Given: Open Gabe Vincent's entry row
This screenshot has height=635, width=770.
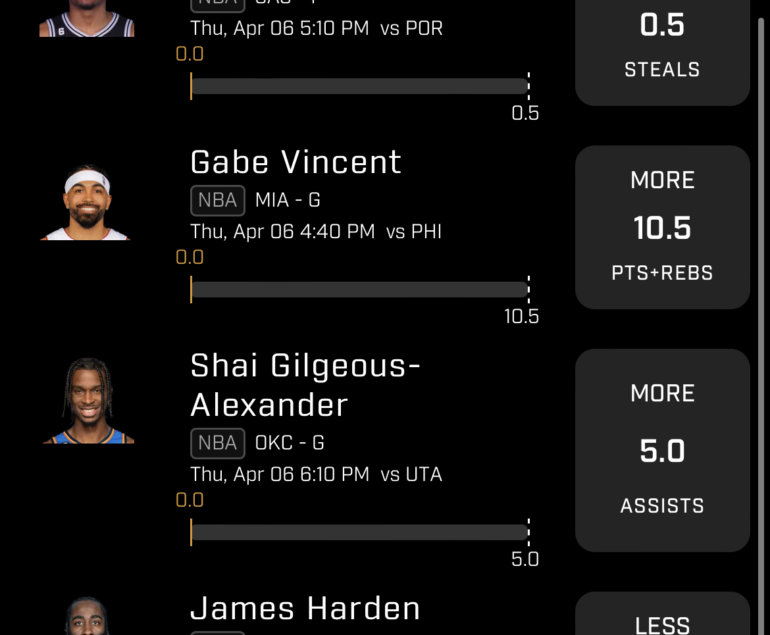Looking at the screenshot, I should click(x=296, y=163).
